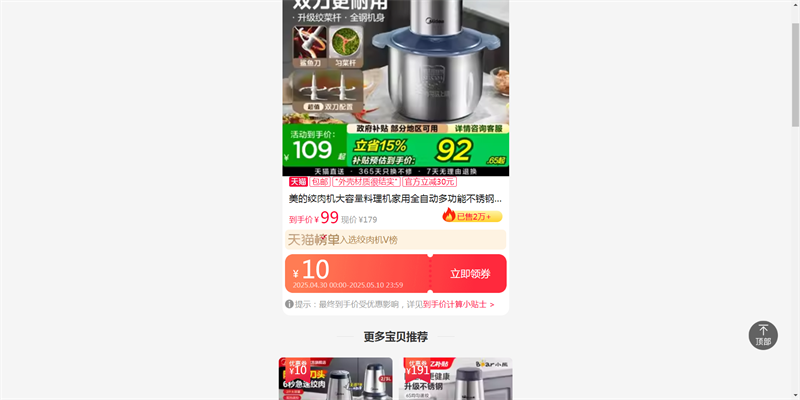Jump back up with the 顶部 button
The image size is (800, 400).
coord(763,335)
